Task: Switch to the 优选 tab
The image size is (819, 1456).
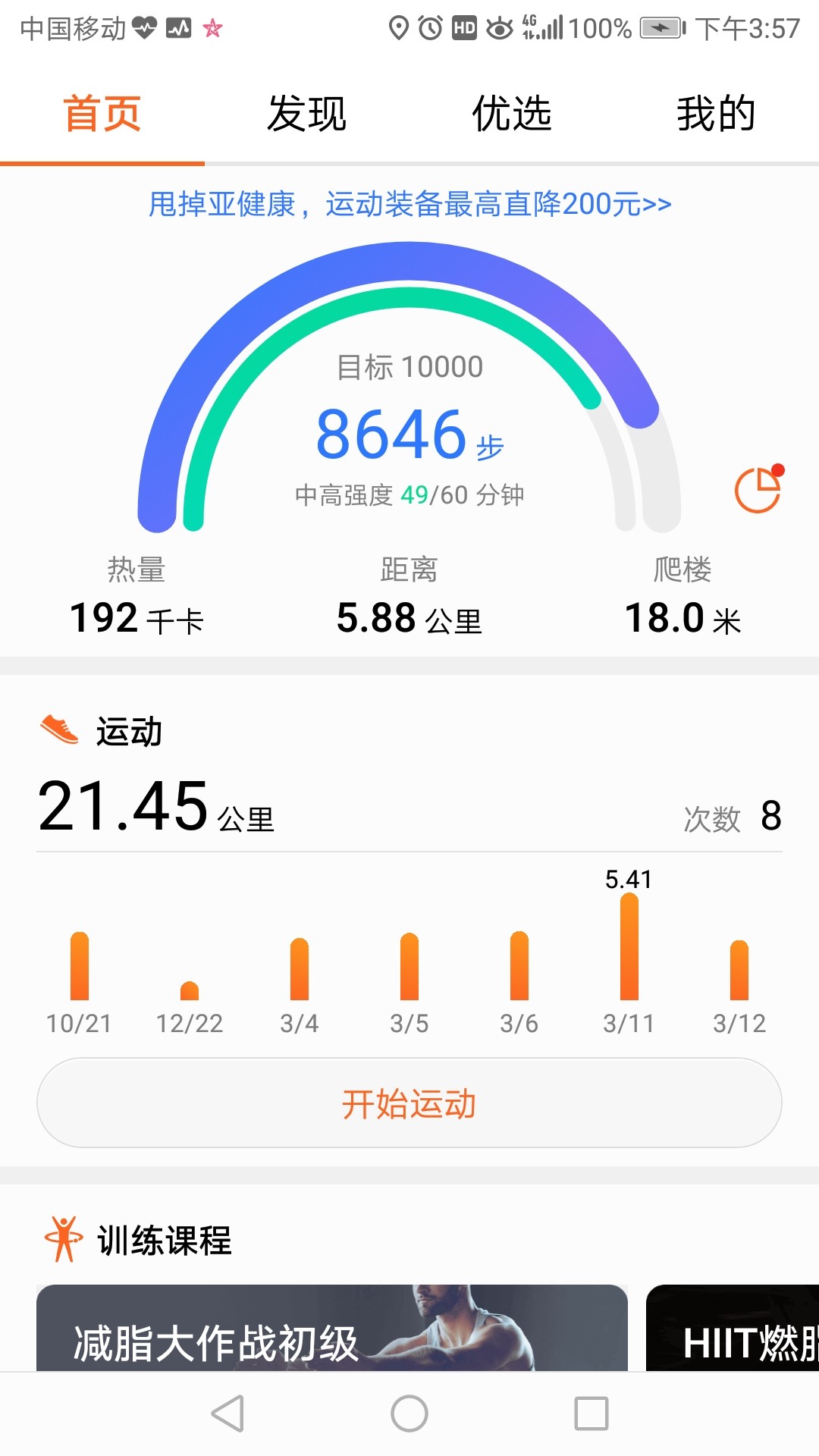Action: [512, 114]
